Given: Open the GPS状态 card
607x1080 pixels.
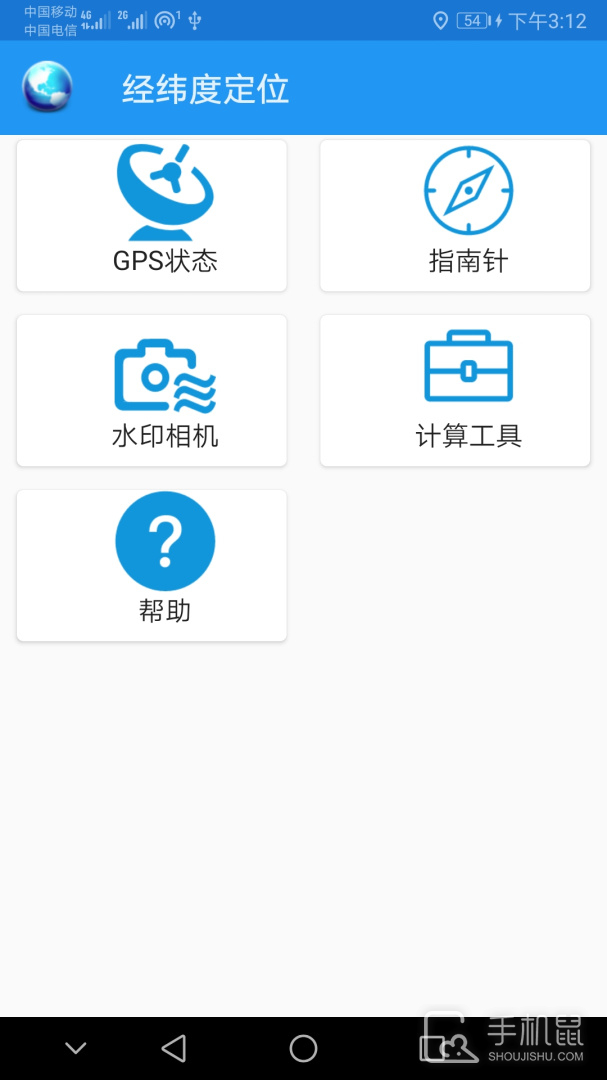Looking at the screenshot, I should [152, 216].
